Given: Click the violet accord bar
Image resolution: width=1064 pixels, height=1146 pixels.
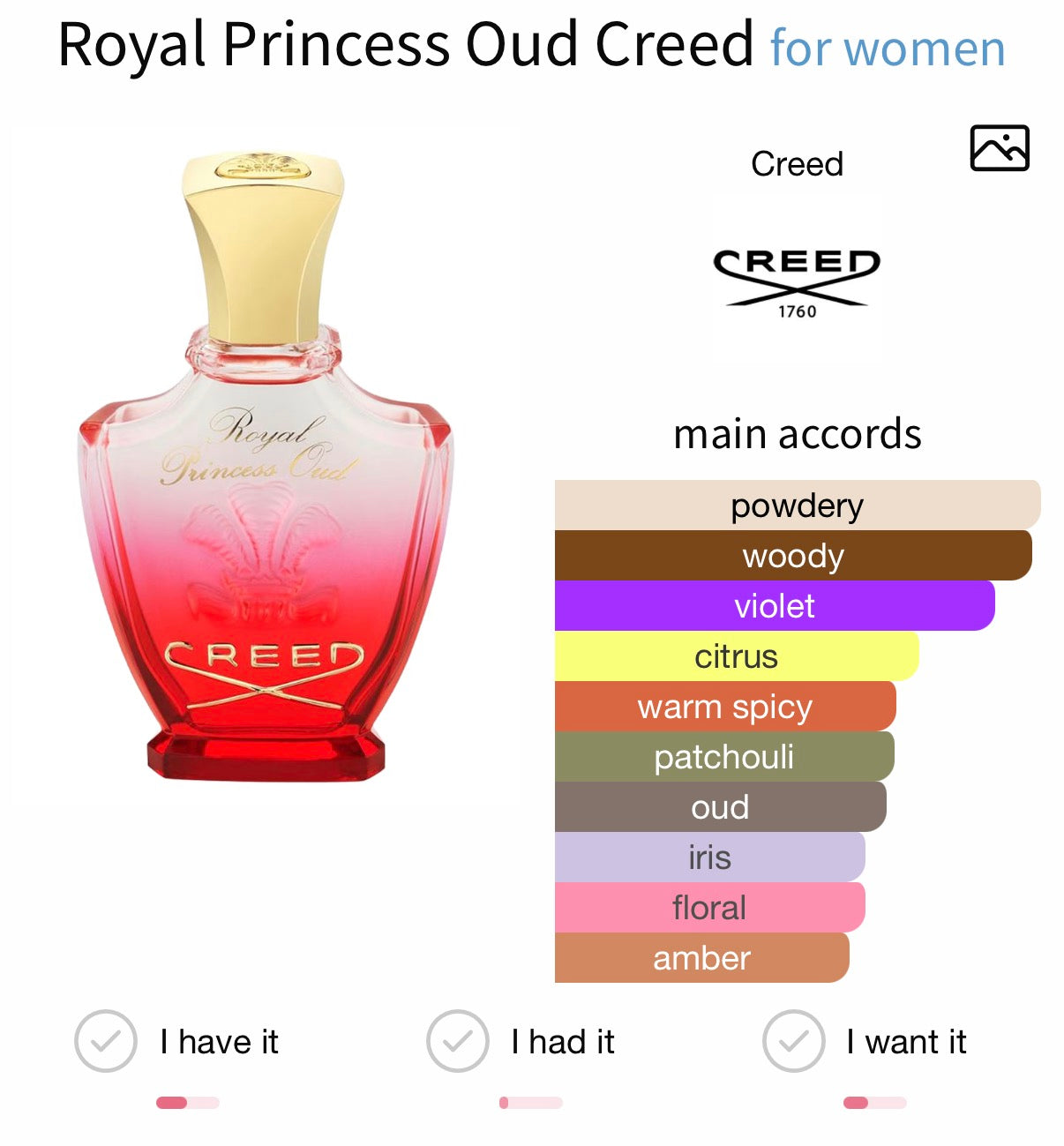Looking at the screenshot, I should click(775, 605).
